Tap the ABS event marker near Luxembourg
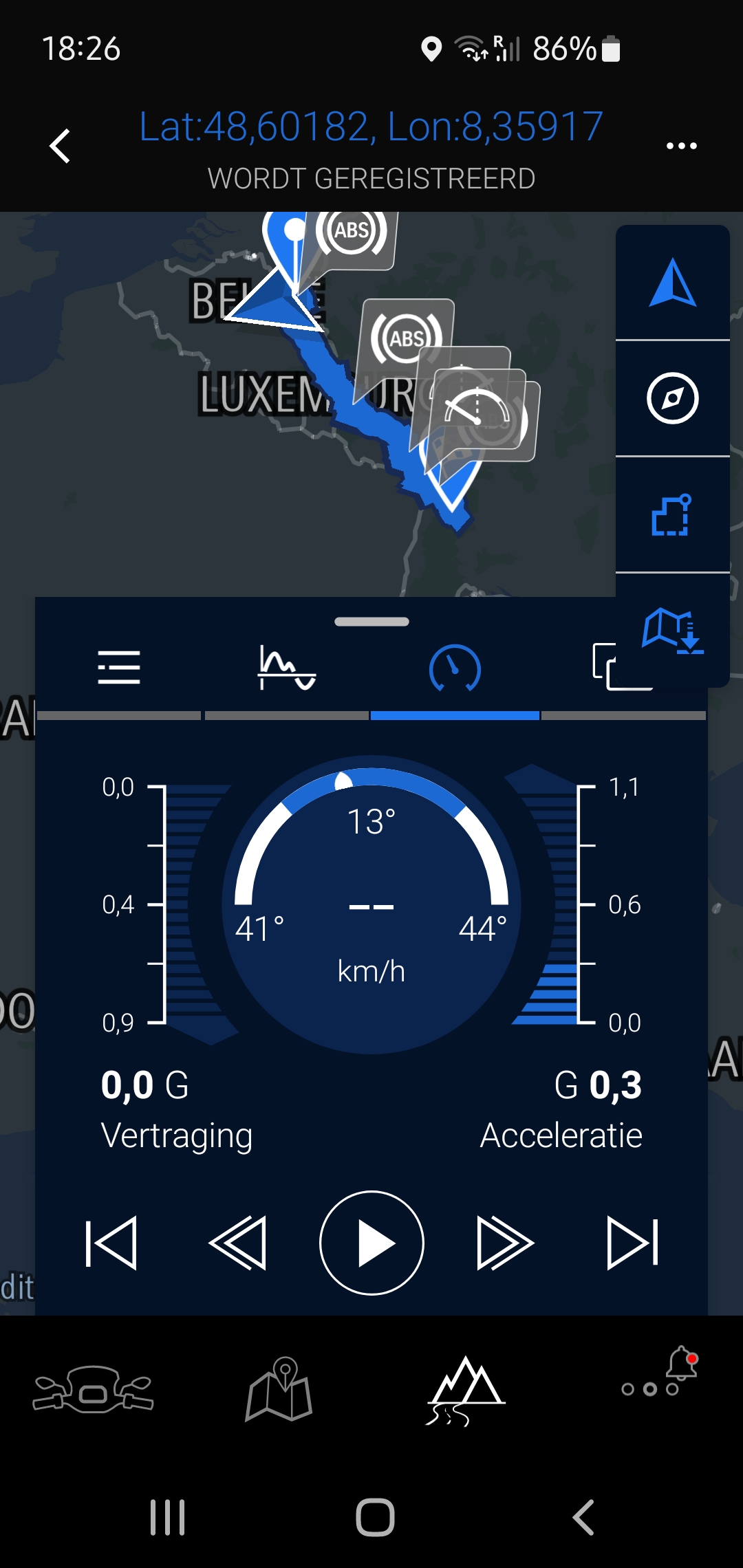The image size is (743, 1568). pyautogui.click(x=406, y=338)
